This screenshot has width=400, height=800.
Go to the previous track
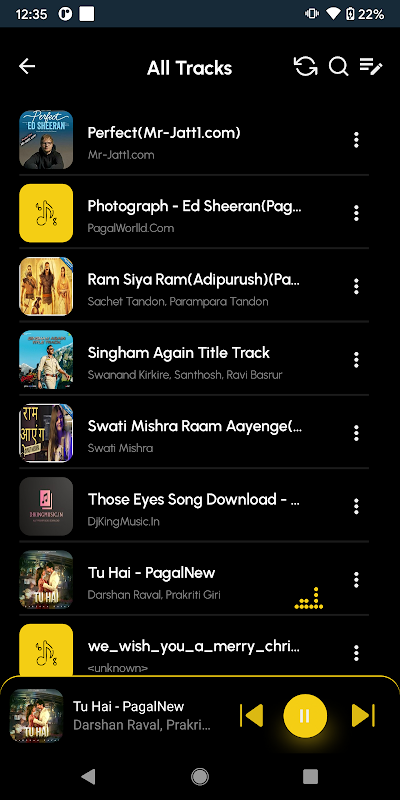tap(252, 716)
